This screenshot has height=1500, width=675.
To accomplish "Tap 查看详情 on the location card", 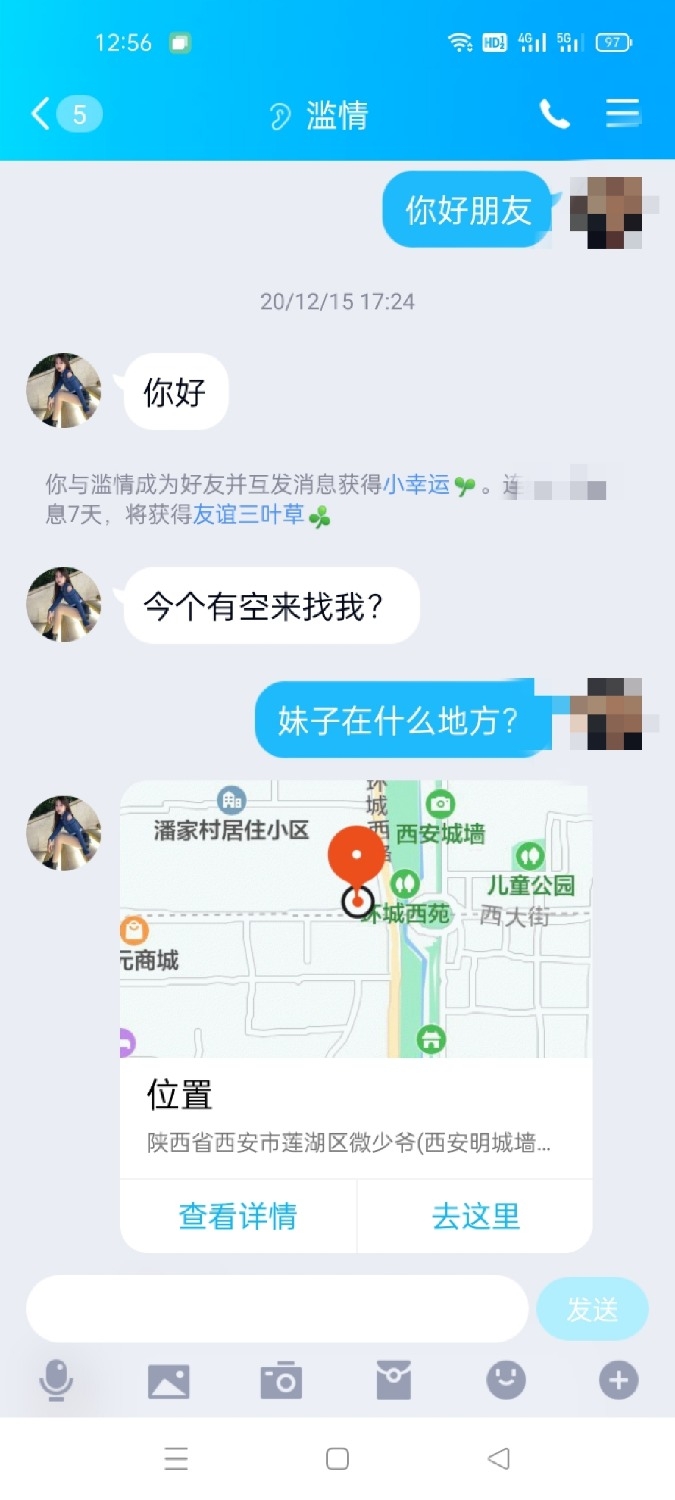I will (238, 1216).
